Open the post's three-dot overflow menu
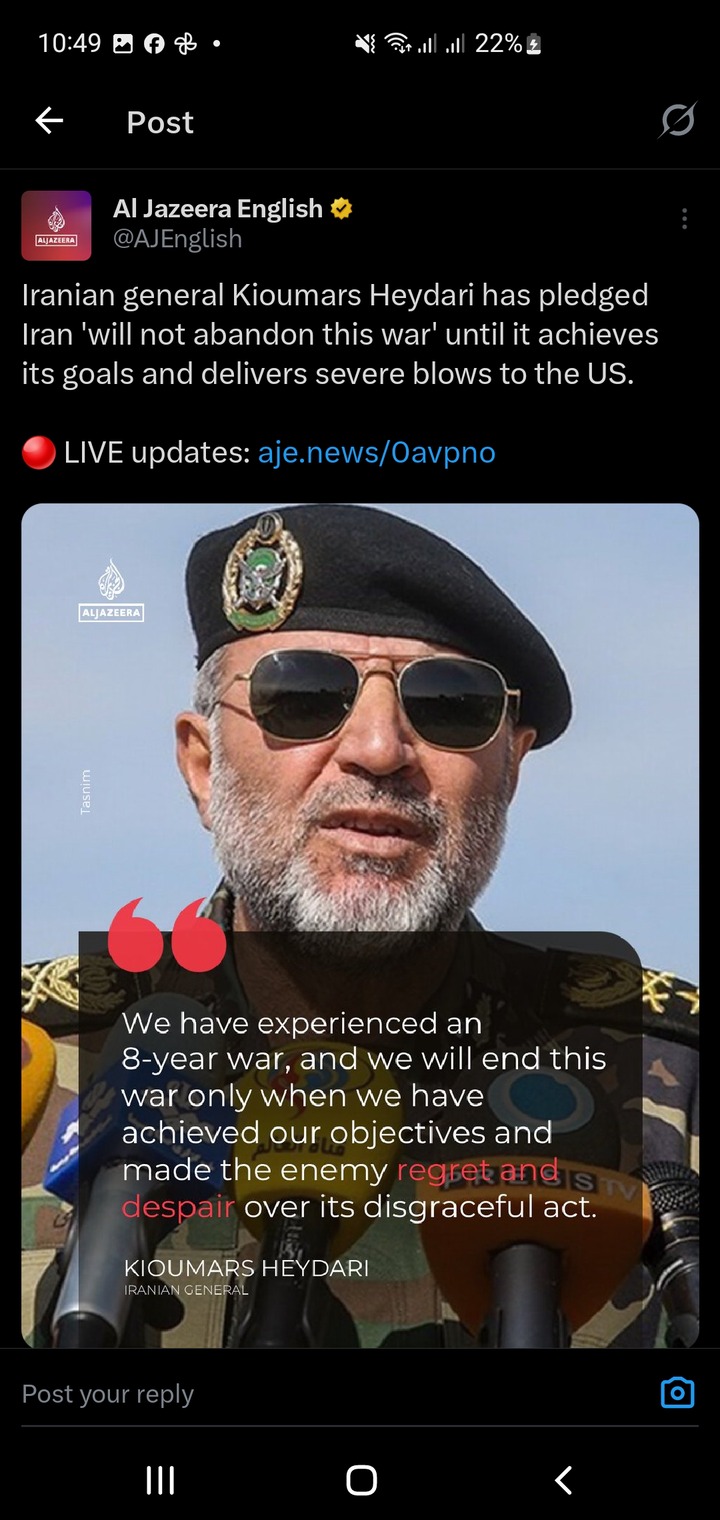Image resolution: width=720 pixels, height=1520 pixels. pos(684,219)
